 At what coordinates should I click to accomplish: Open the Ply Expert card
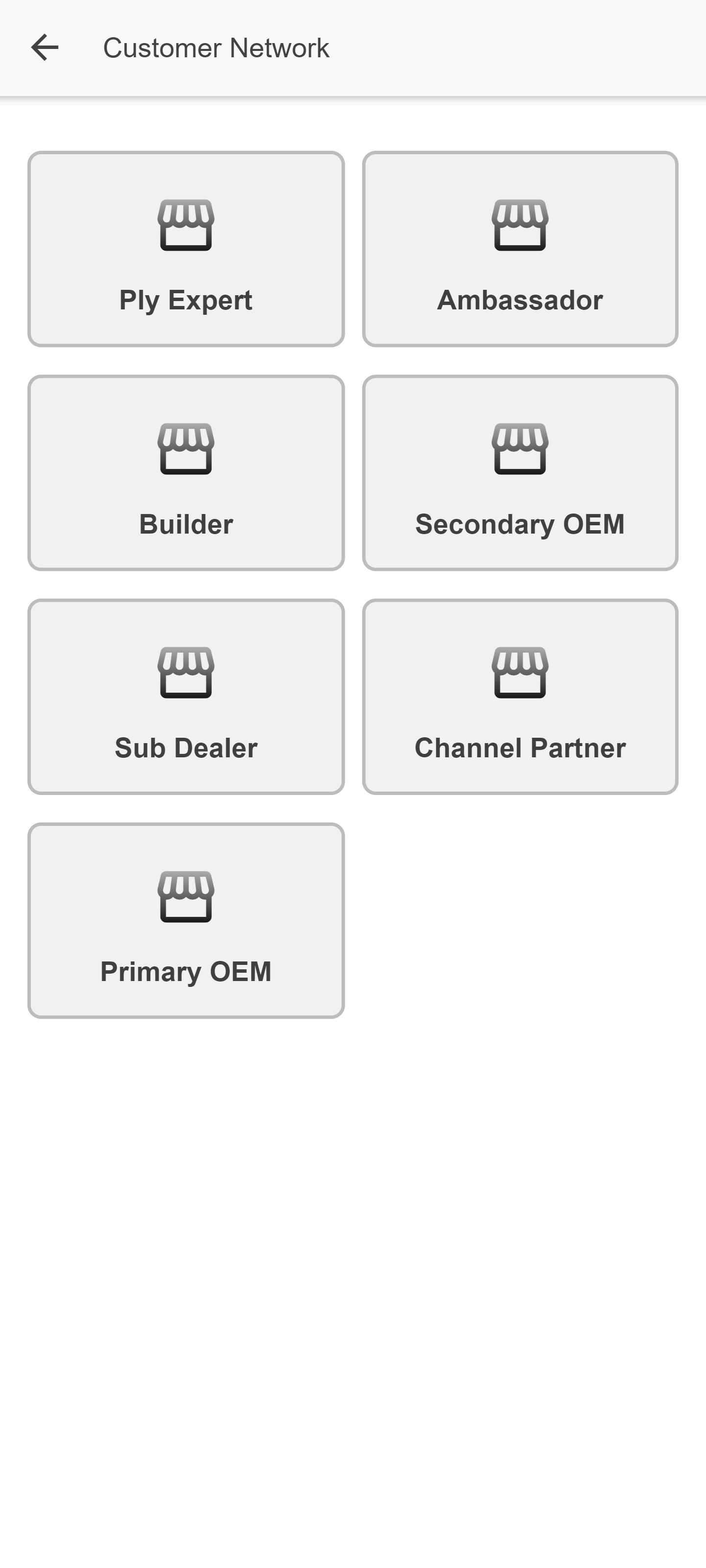[186, 249]
